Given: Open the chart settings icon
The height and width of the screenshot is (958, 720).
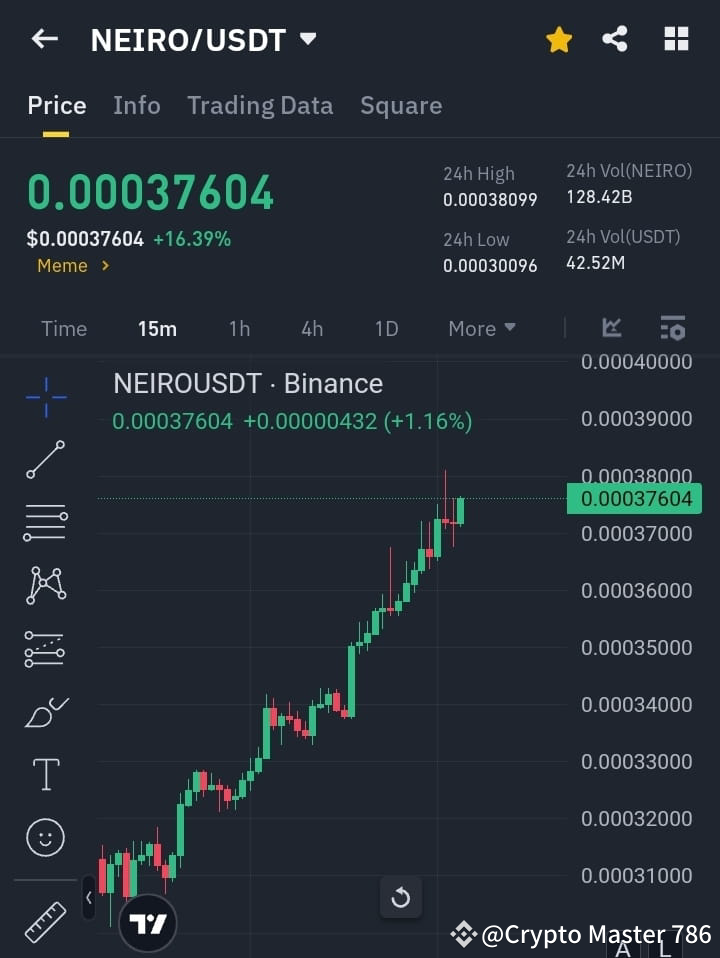Looking at the screenshot, I should 672,328.
